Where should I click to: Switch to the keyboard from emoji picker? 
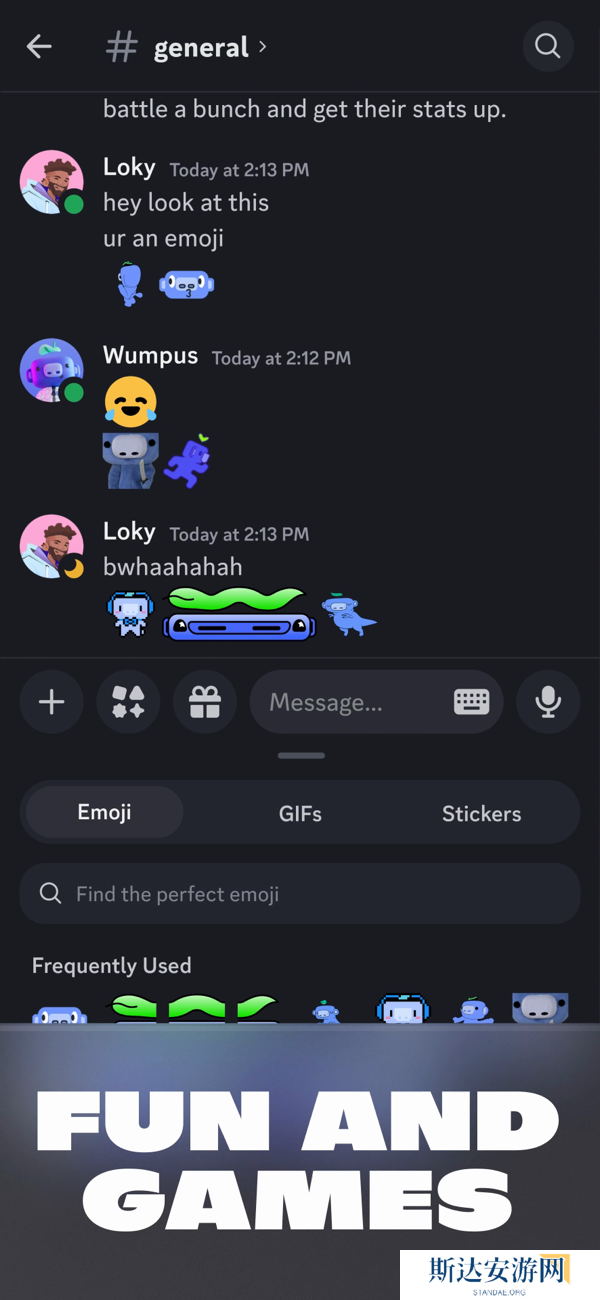pos(471,702)
